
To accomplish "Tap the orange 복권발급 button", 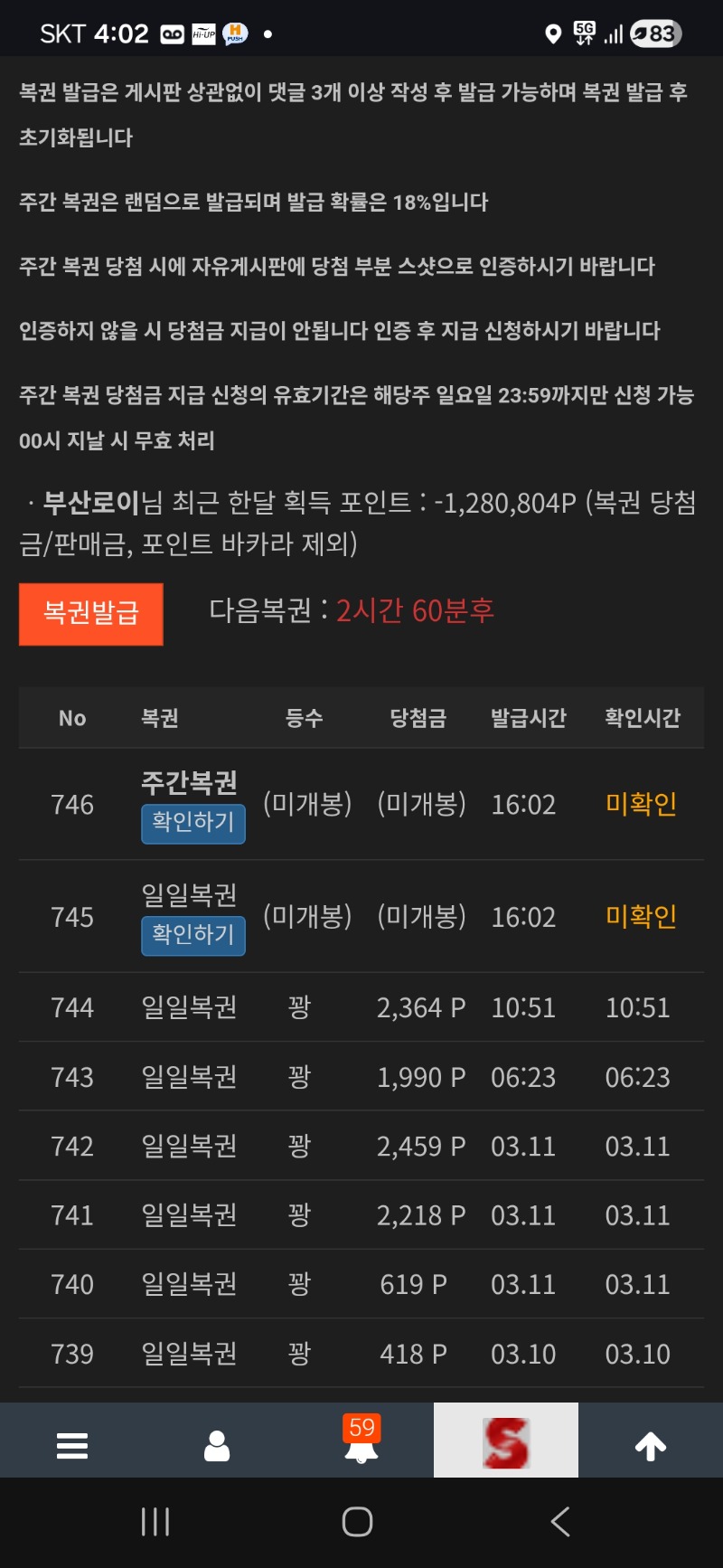I will 91,614.
